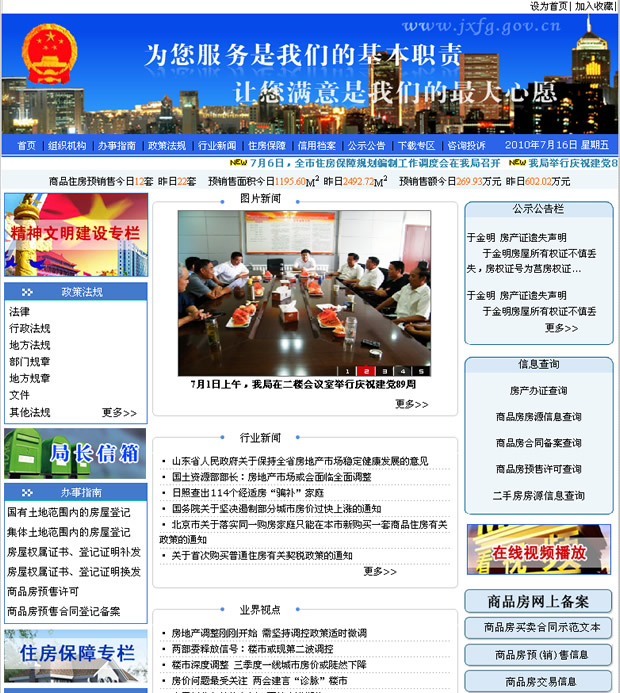
Task: Open 二手房房源信息查询
Action: click(538, 495)
